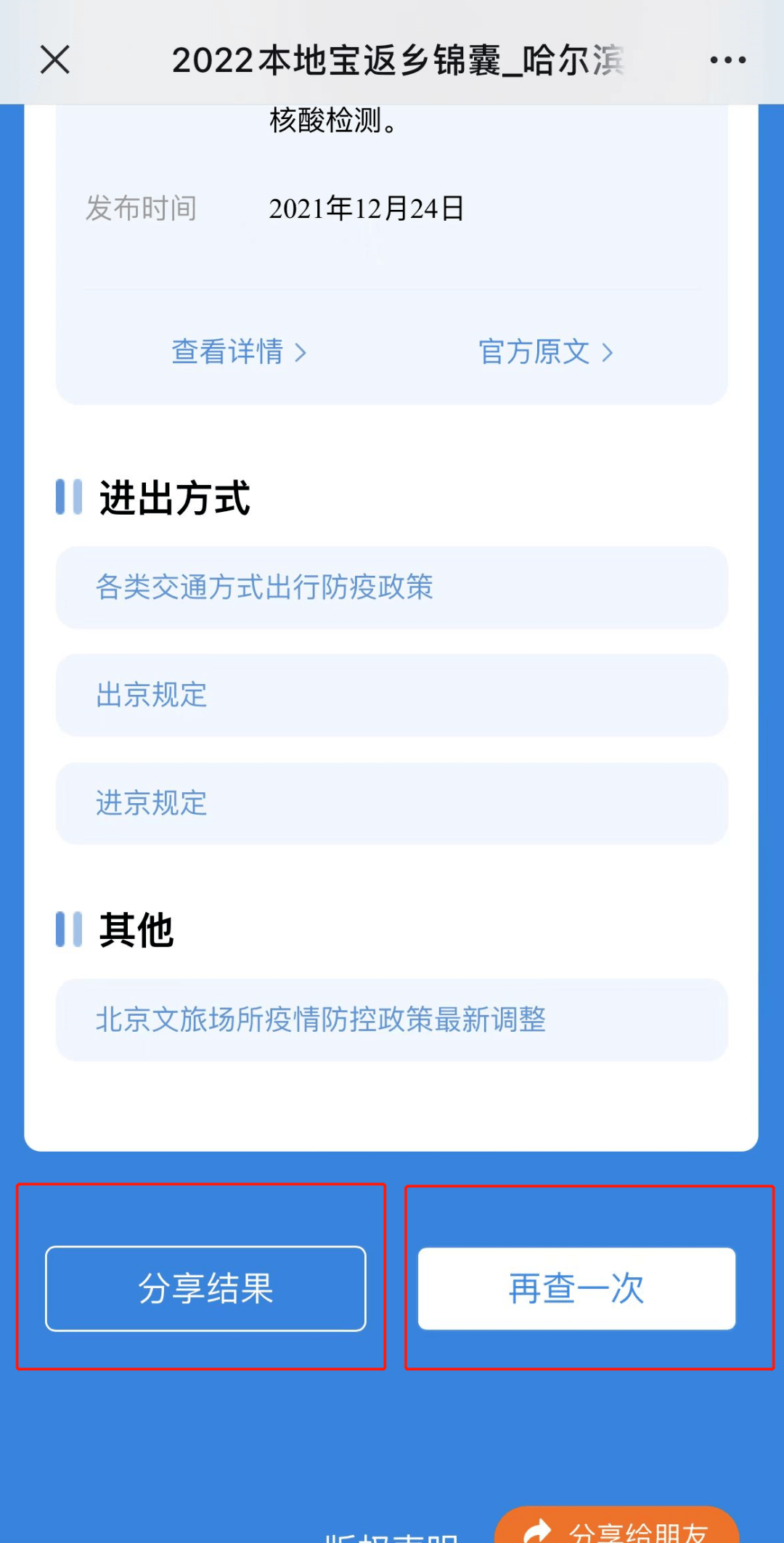
Task: Tap the three-dot ellipsis in top right
Action: pyautogui.click(x=728, y=60)
